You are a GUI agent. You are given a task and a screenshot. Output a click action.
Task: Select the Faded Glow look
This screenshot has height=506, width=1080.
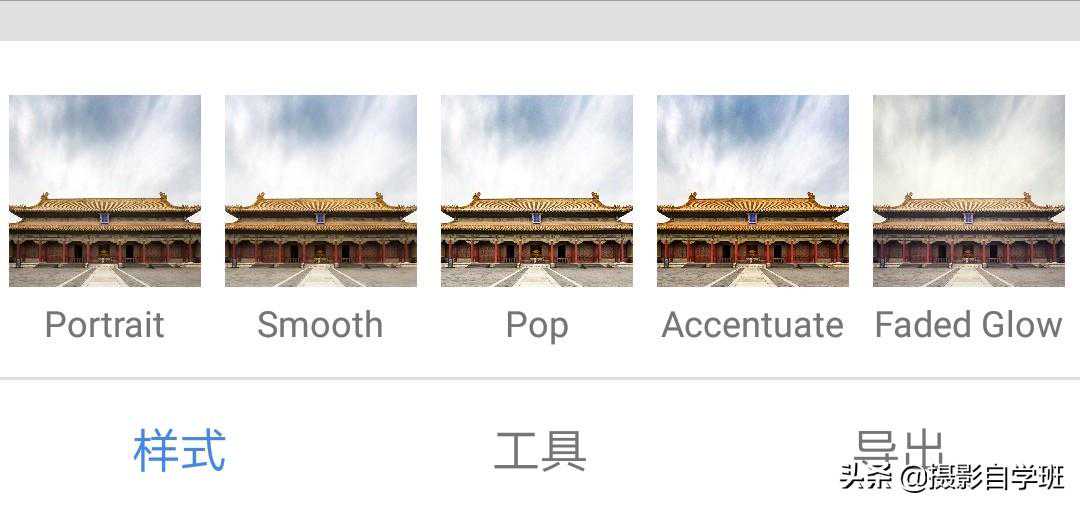tap(968, 191)
